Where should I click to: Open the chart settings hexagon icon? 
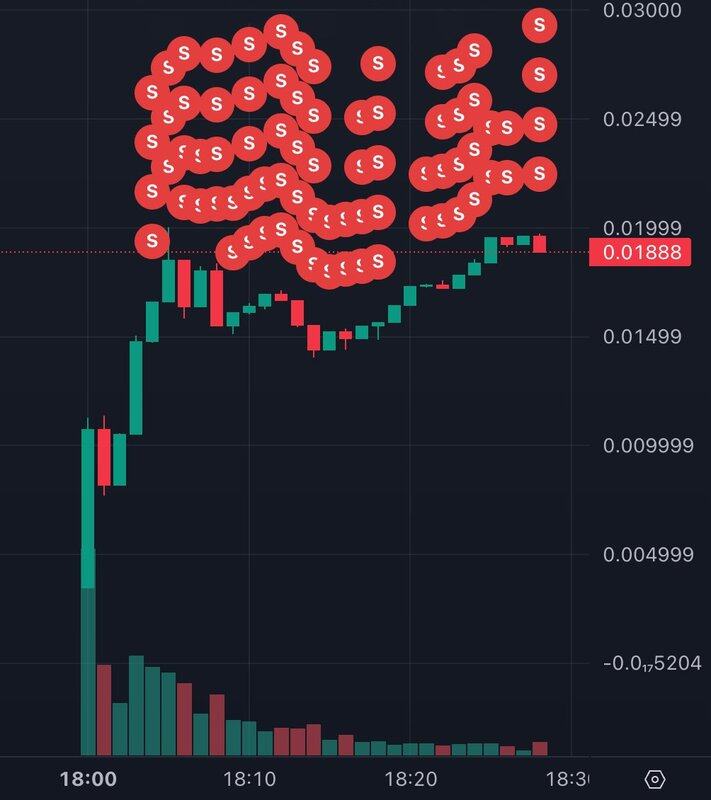(x=655, y=779)
